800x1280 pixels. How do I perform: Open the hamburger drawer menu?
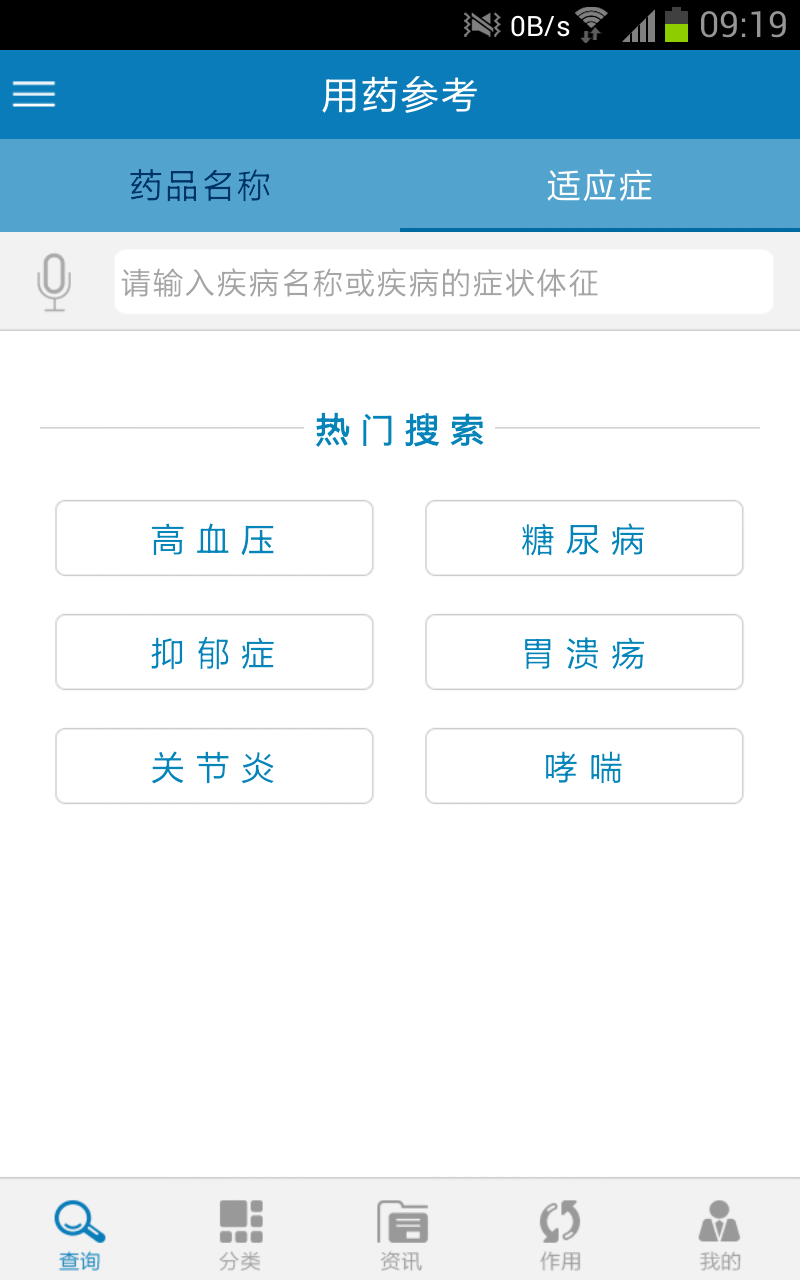click(x=34, y=95)
